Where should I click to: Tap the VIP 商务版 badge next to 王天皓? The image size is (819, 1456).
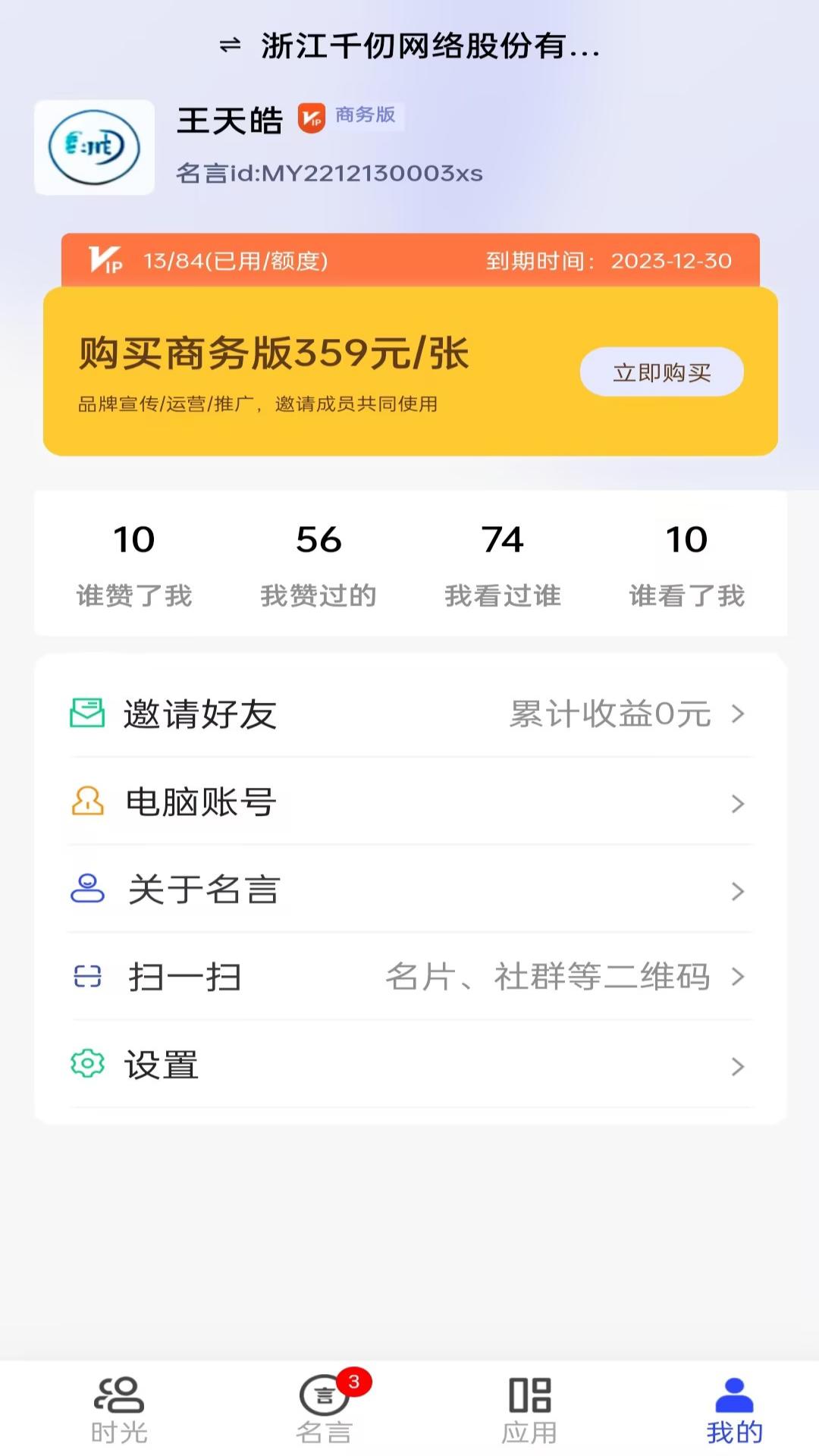coord(351,116)
